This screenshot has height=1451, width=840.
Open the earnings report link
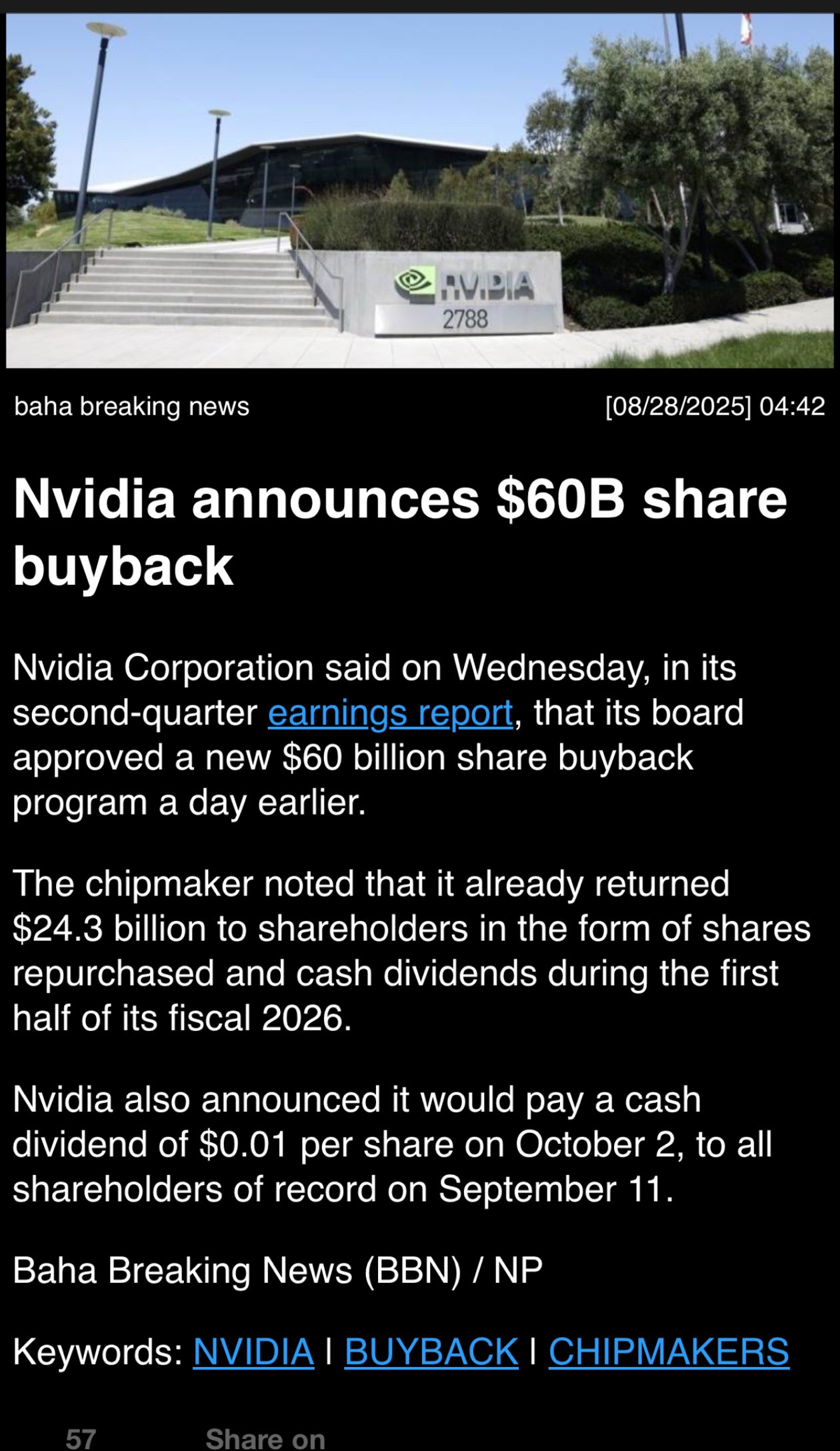pos(390,713)
